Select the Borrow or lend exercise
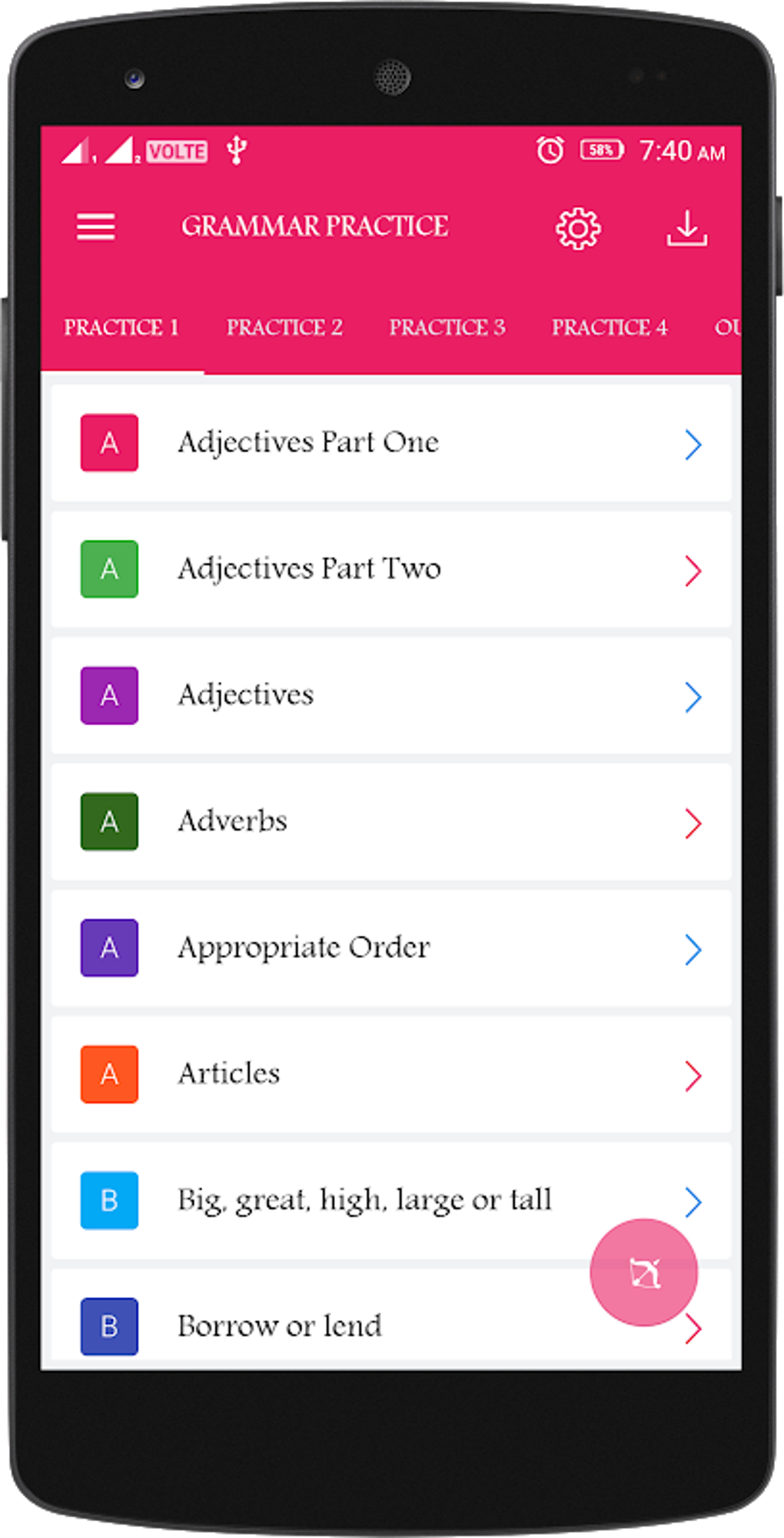 [x=307, y=1326]
